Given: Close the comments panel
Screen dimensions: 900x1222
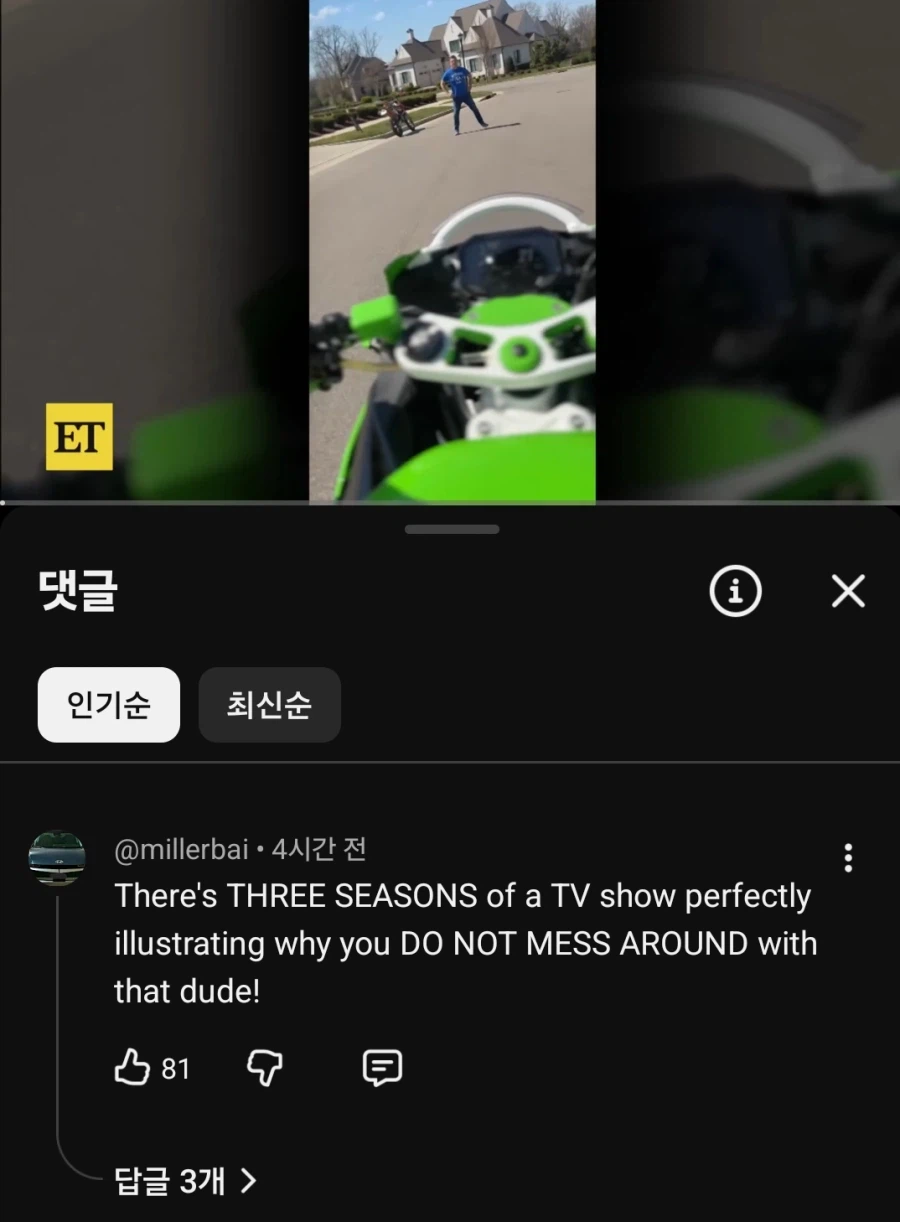Looking at the screenshot, I should (848, 592).
